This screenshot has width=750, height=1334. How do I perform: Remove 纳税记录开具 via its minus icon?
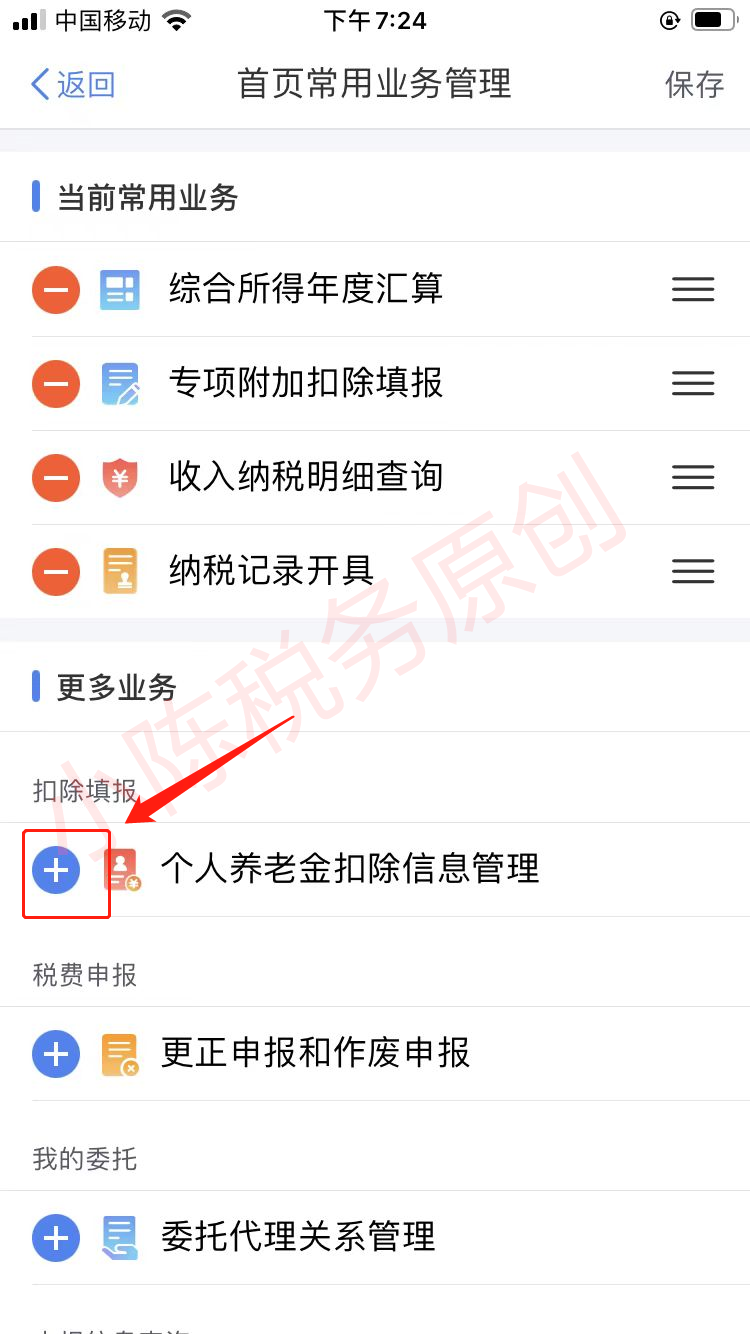(x=56, y=572)
